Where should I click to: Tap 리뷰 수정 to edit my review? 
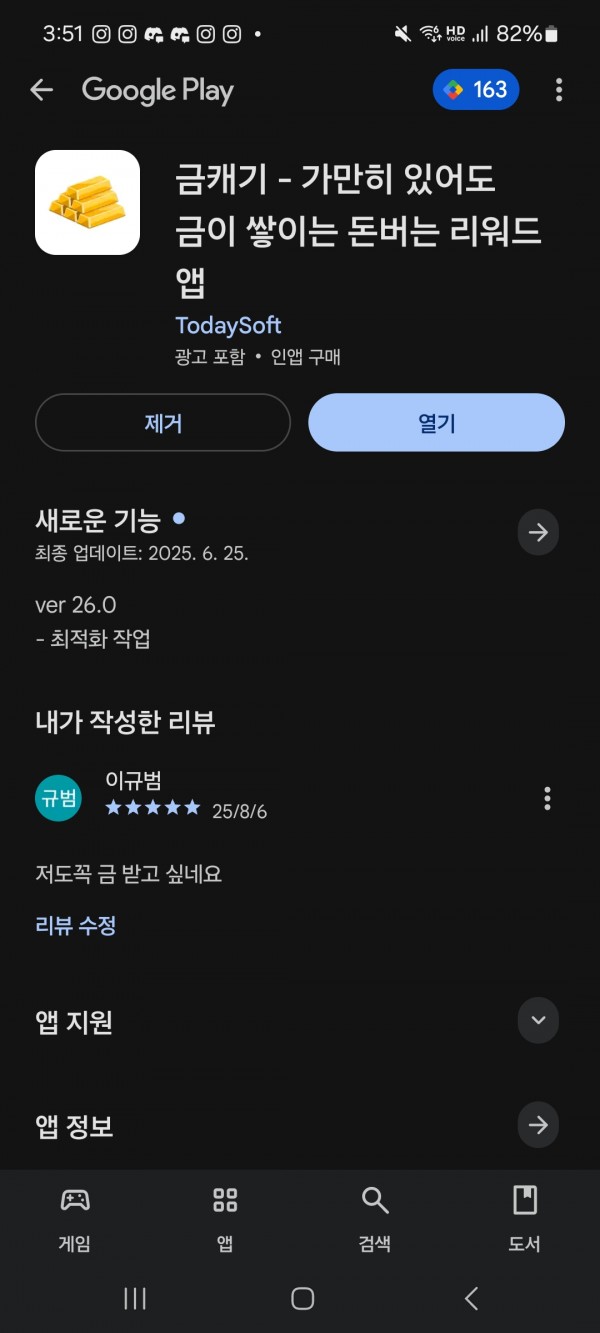coord(76,926)
